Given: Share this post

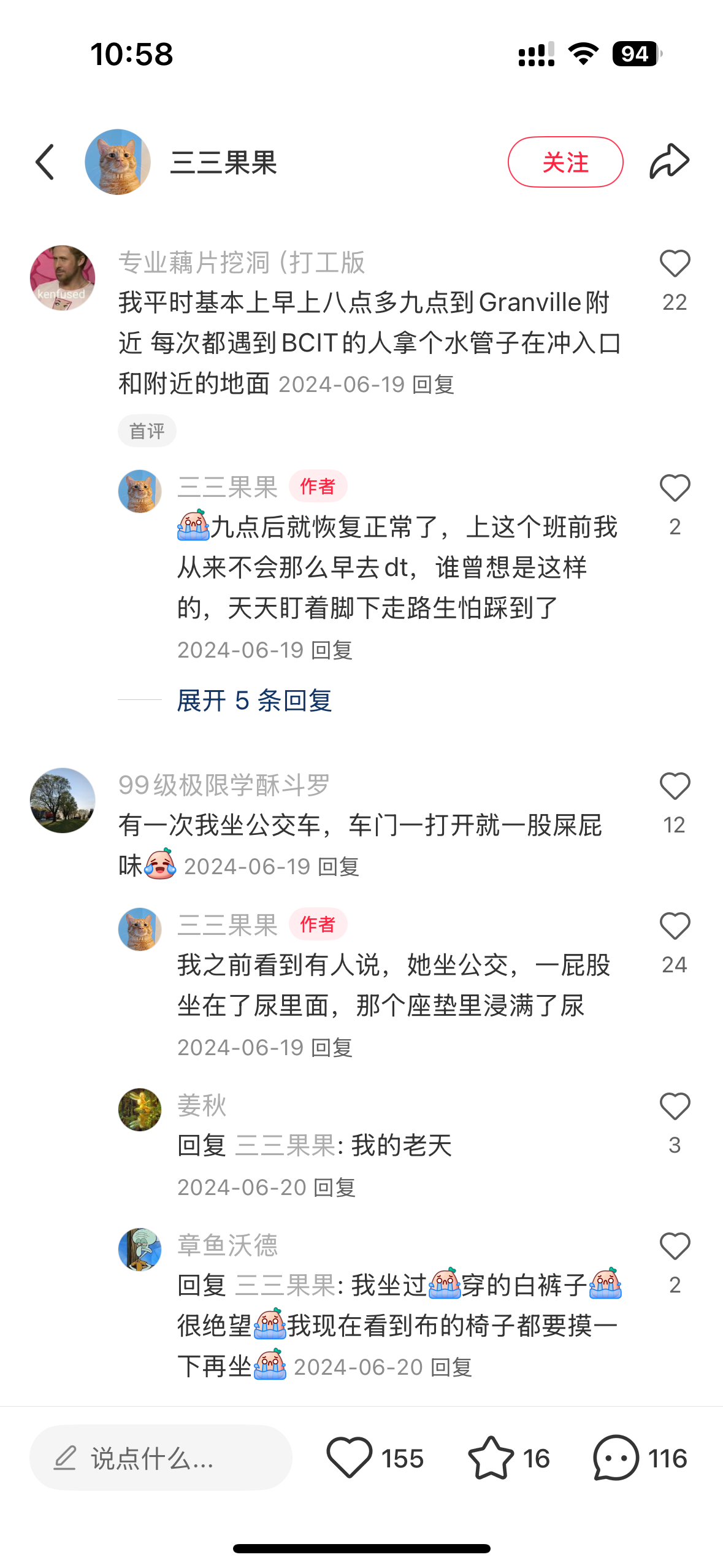Looking at the screenshot, I should pyautogui.click(x=669, y=162).
